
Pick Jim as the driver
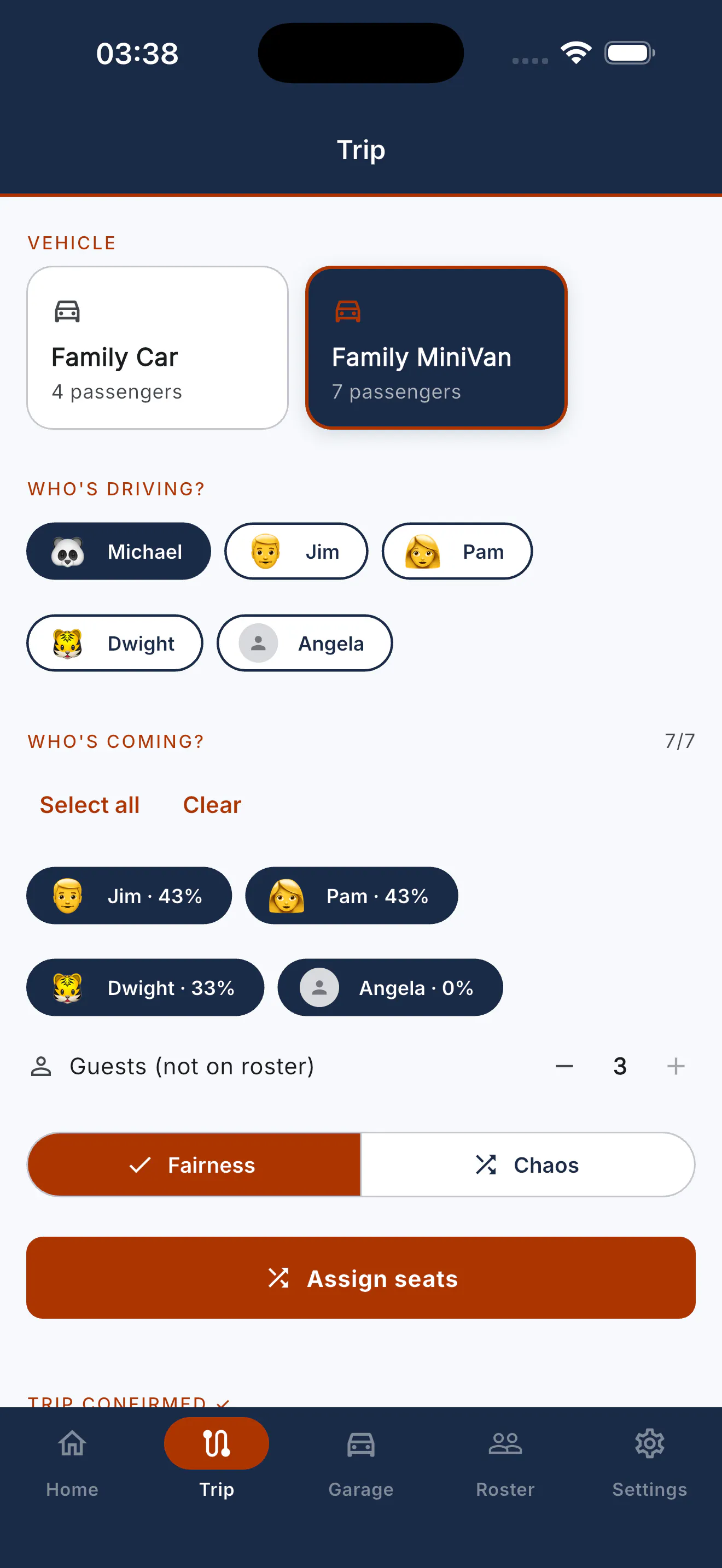pyautogui.click(x=296, y=552)
